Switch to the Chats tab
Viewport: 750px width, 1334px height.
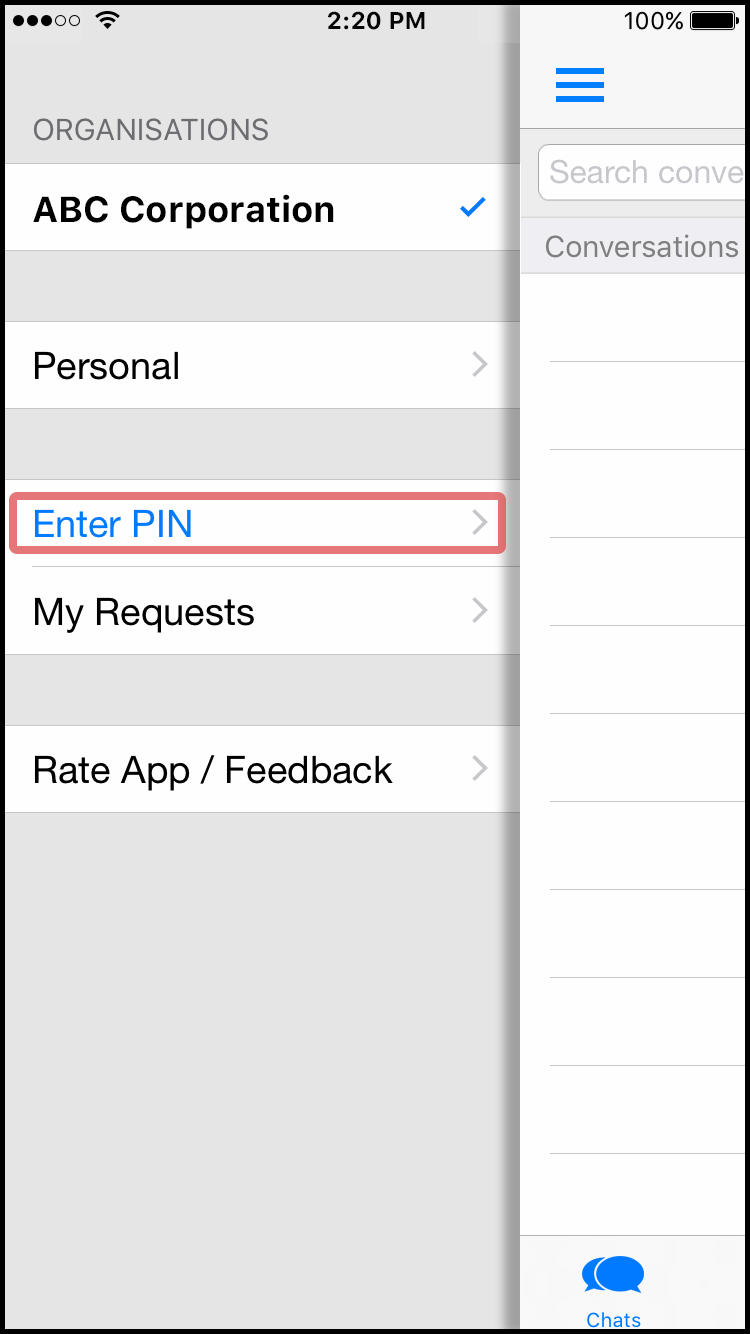point(613,1292)
